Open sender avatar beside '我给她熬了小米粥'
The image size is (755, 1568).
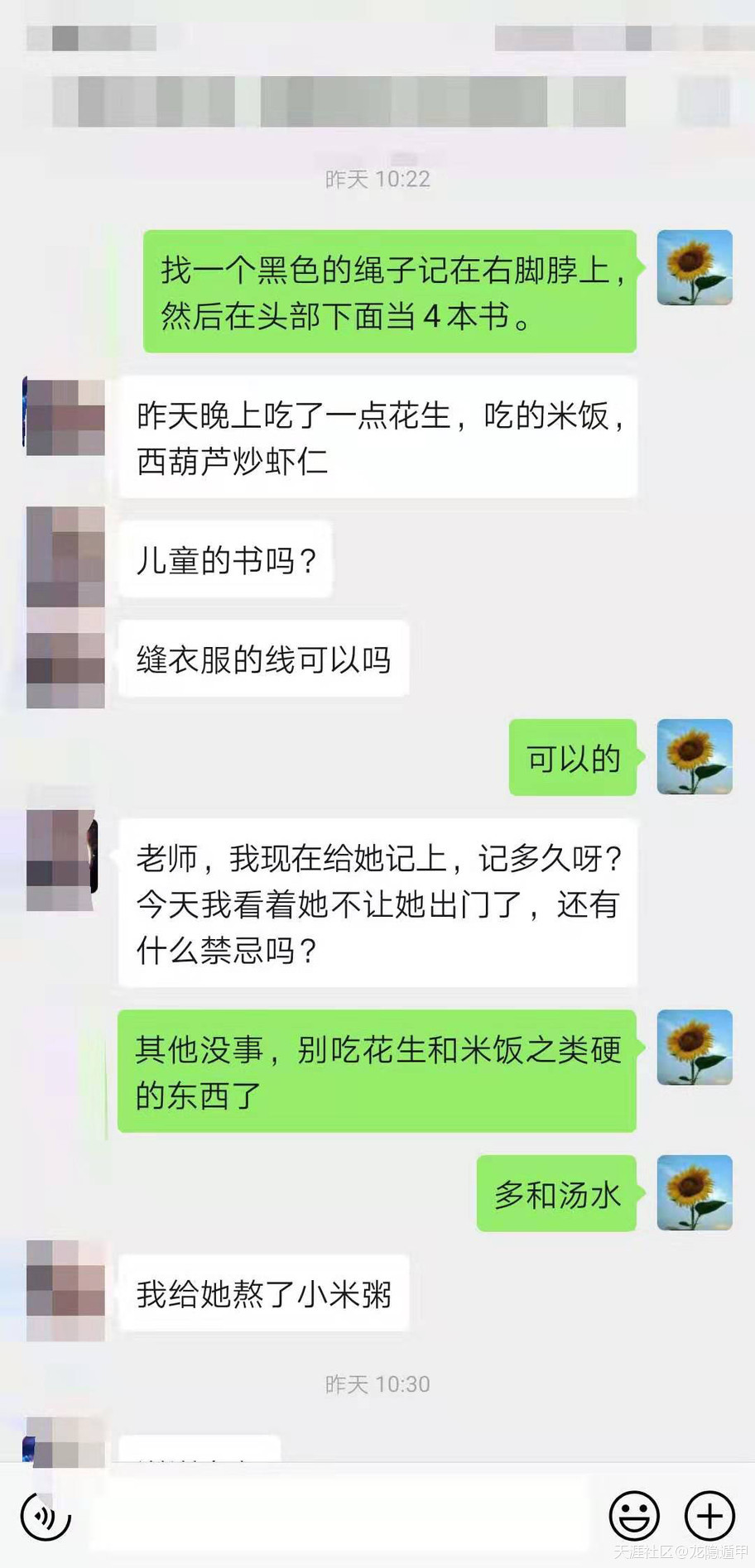[x=65, y=1289]
